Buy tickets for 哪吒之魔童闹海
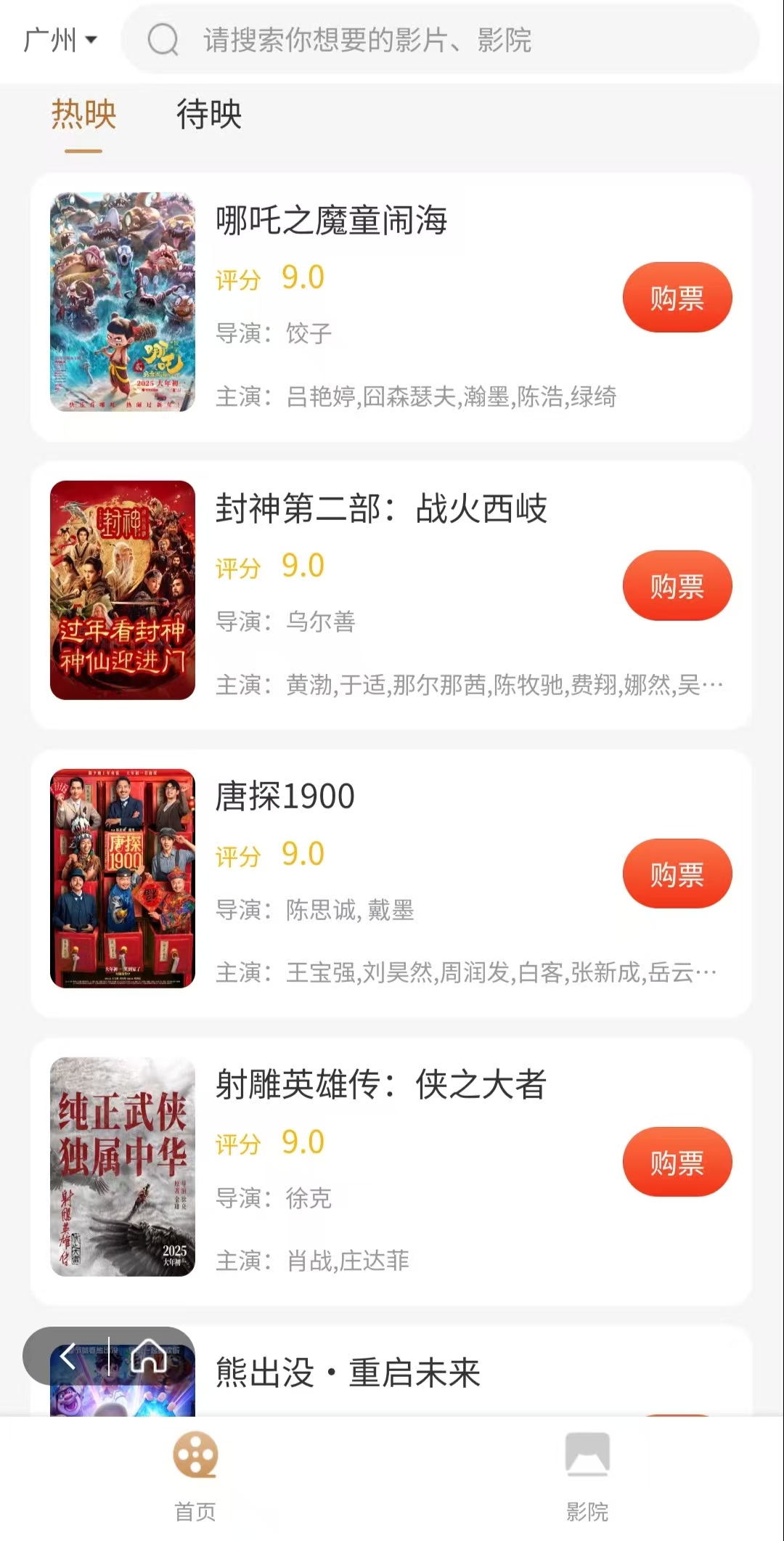This screenshot has width=784, height=1541. pos(677,298)
